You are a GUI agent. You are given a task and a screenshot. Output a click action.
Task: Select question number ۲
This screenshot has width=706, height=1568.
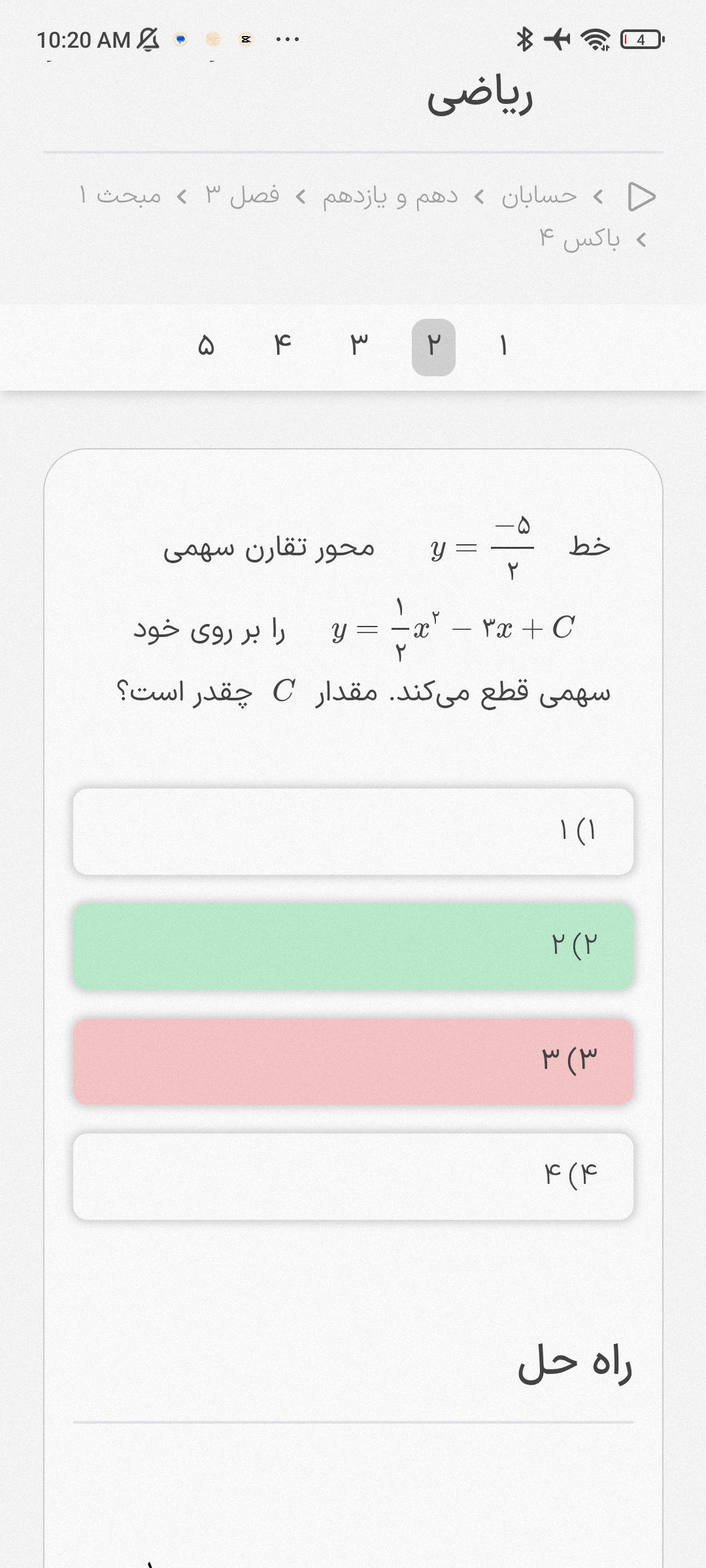pos(433,347)
